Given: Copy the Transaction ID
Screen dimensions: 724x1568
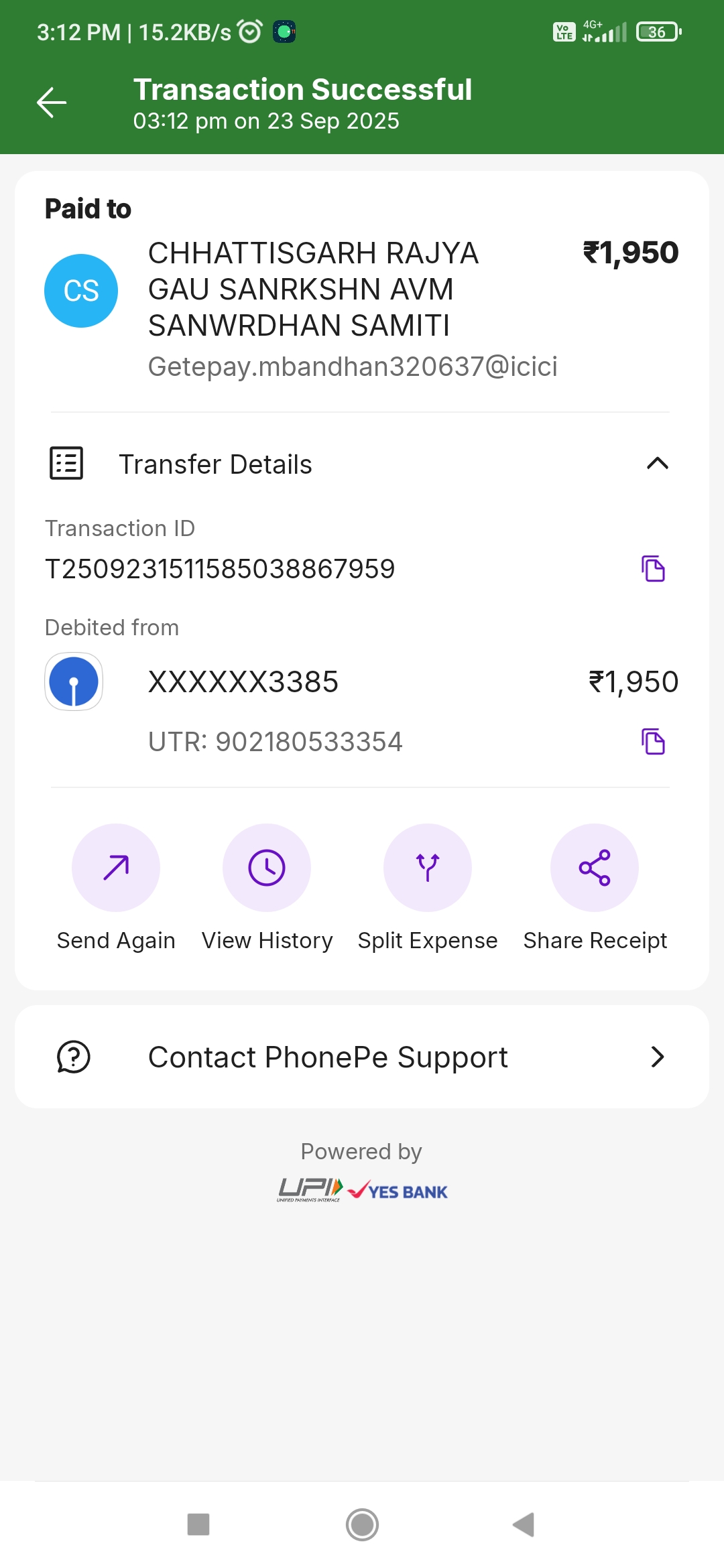Looking at the screenshot, I should pos(653,569).
